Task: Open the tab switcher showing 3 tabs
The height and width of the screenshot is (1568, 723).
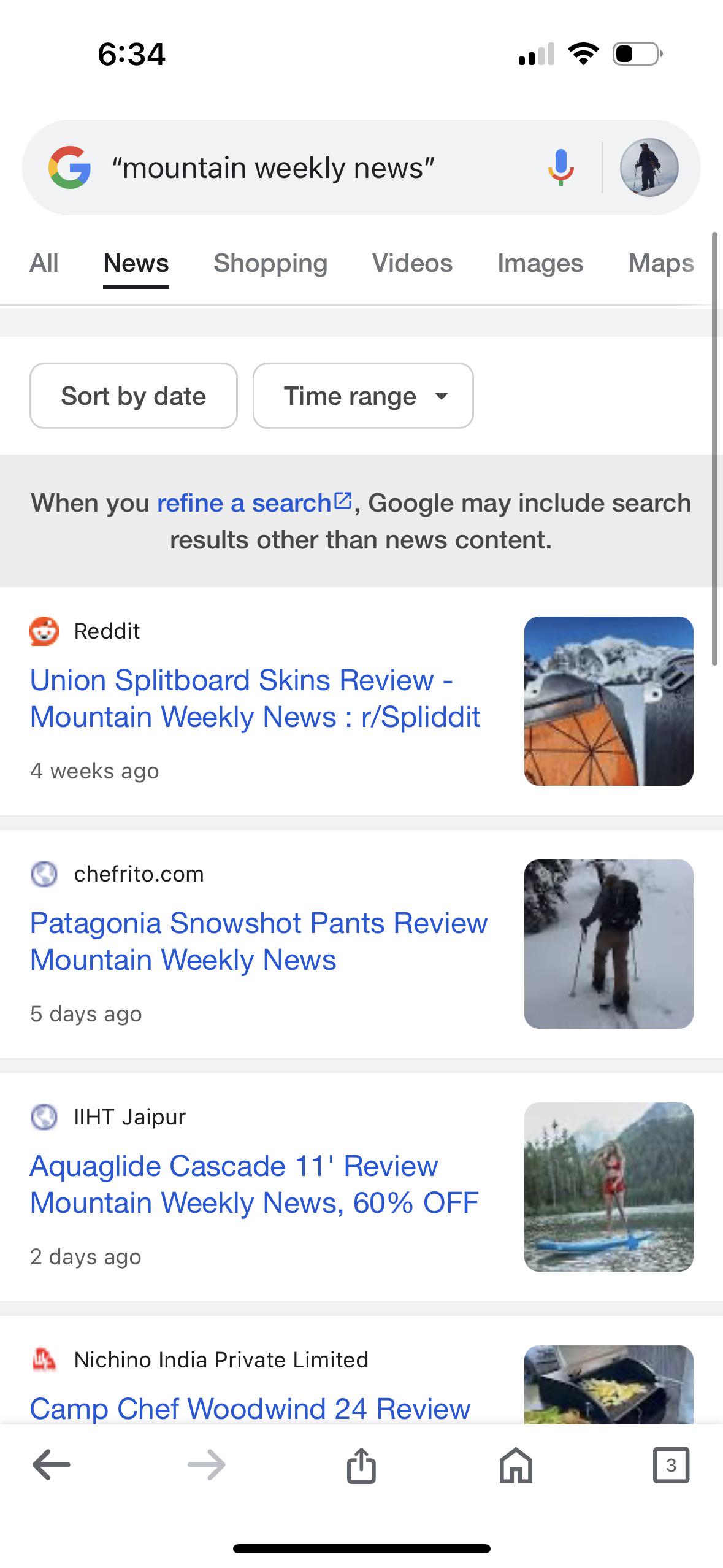Action: (671, 1465)
